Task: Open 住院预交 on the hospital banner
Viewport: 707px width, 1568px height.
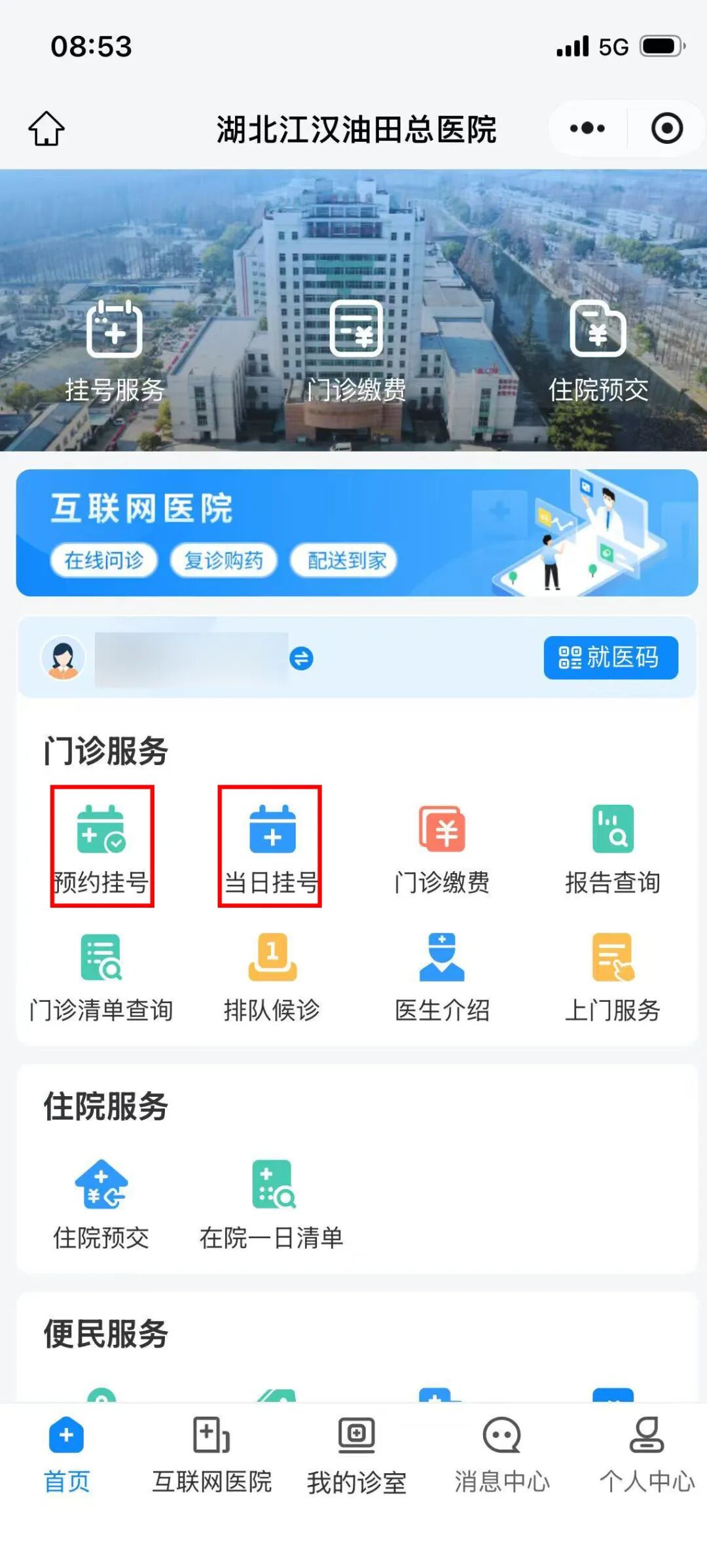Action: pyautogui.click(x=598, y=351)
